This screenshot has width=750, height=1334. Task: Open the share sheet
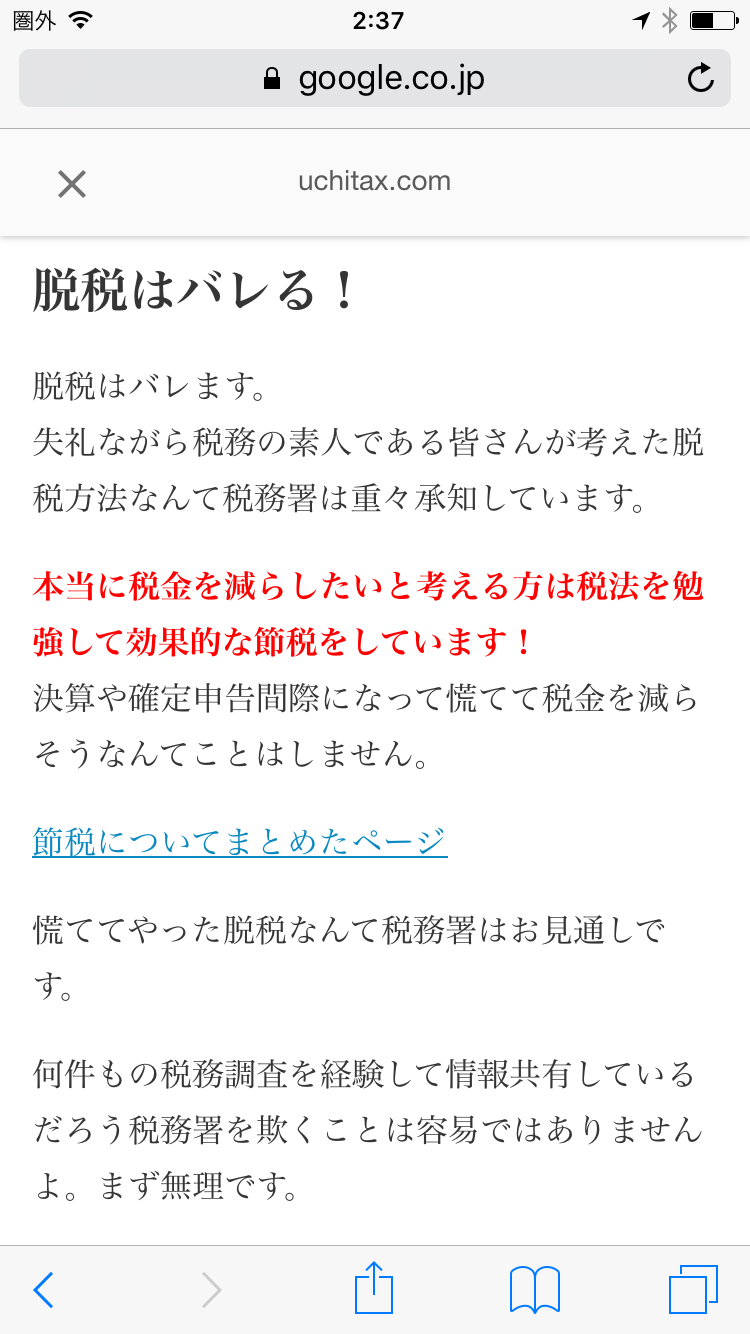[375, 1288]
